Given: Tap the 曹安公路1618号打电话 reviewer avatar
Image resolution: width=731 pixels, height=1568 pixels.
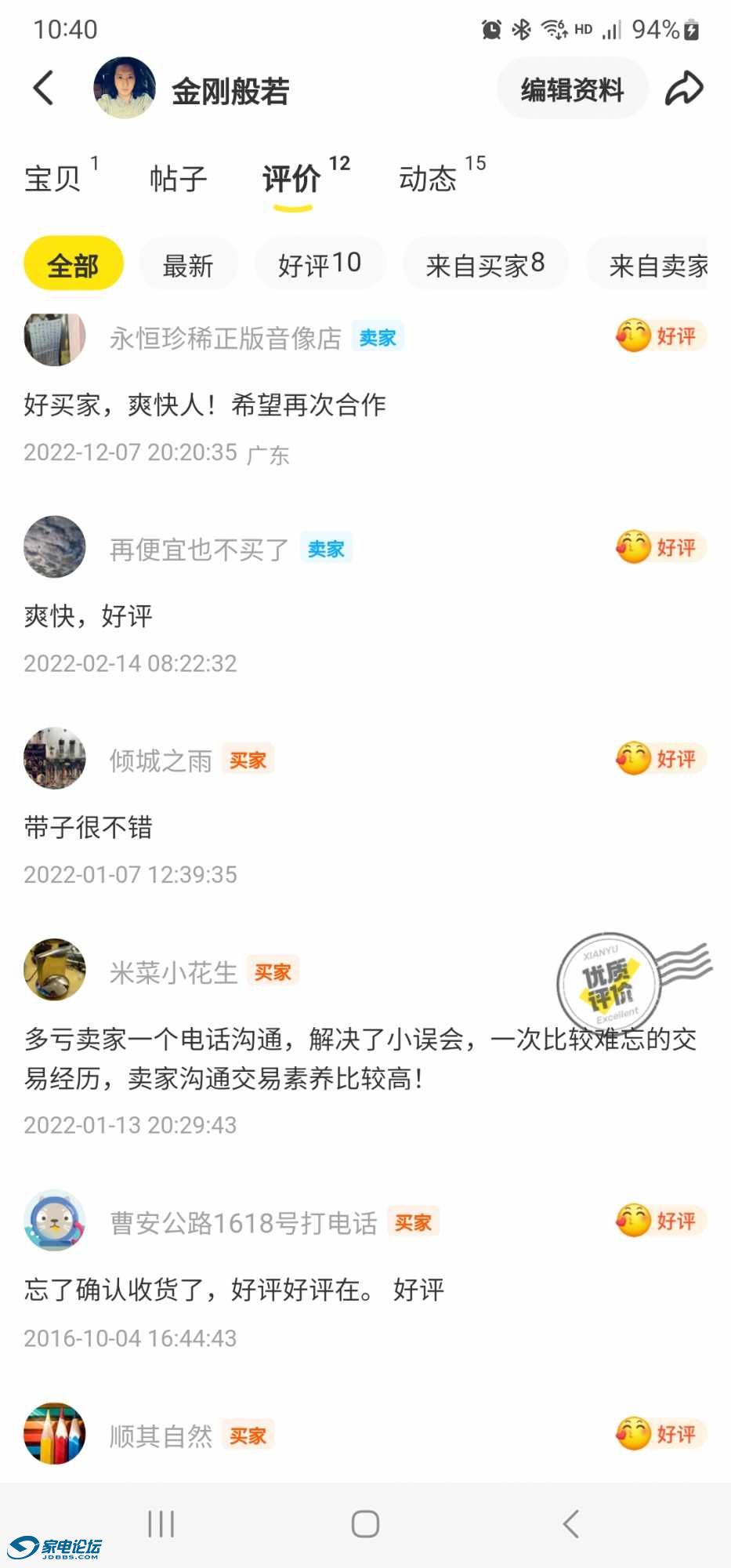Looking at the screenshot, I should point(53,1223).
